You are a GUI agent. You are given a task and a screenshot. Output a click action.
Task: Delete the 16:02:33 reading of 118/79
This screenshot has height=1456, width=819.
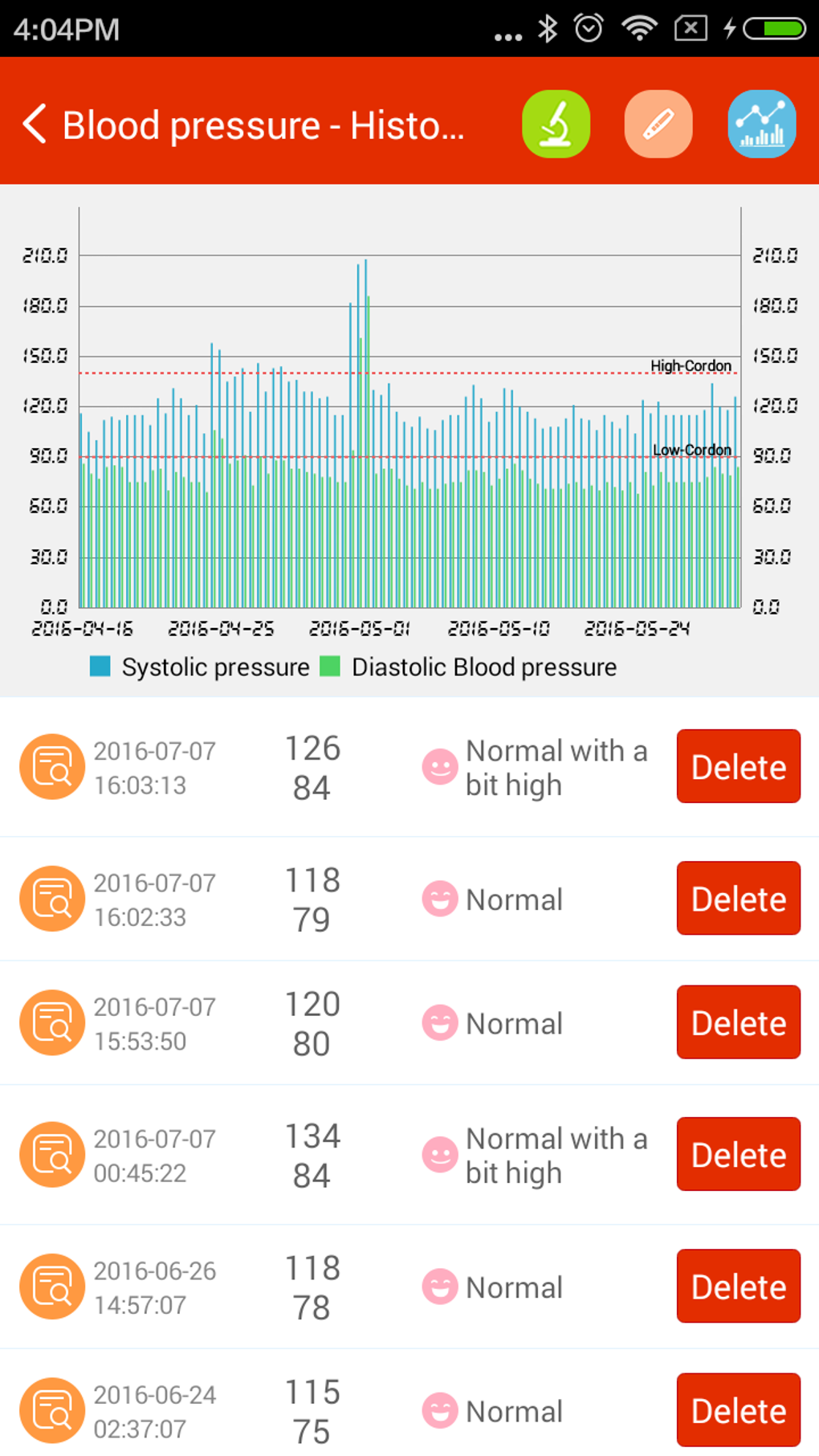739,898
